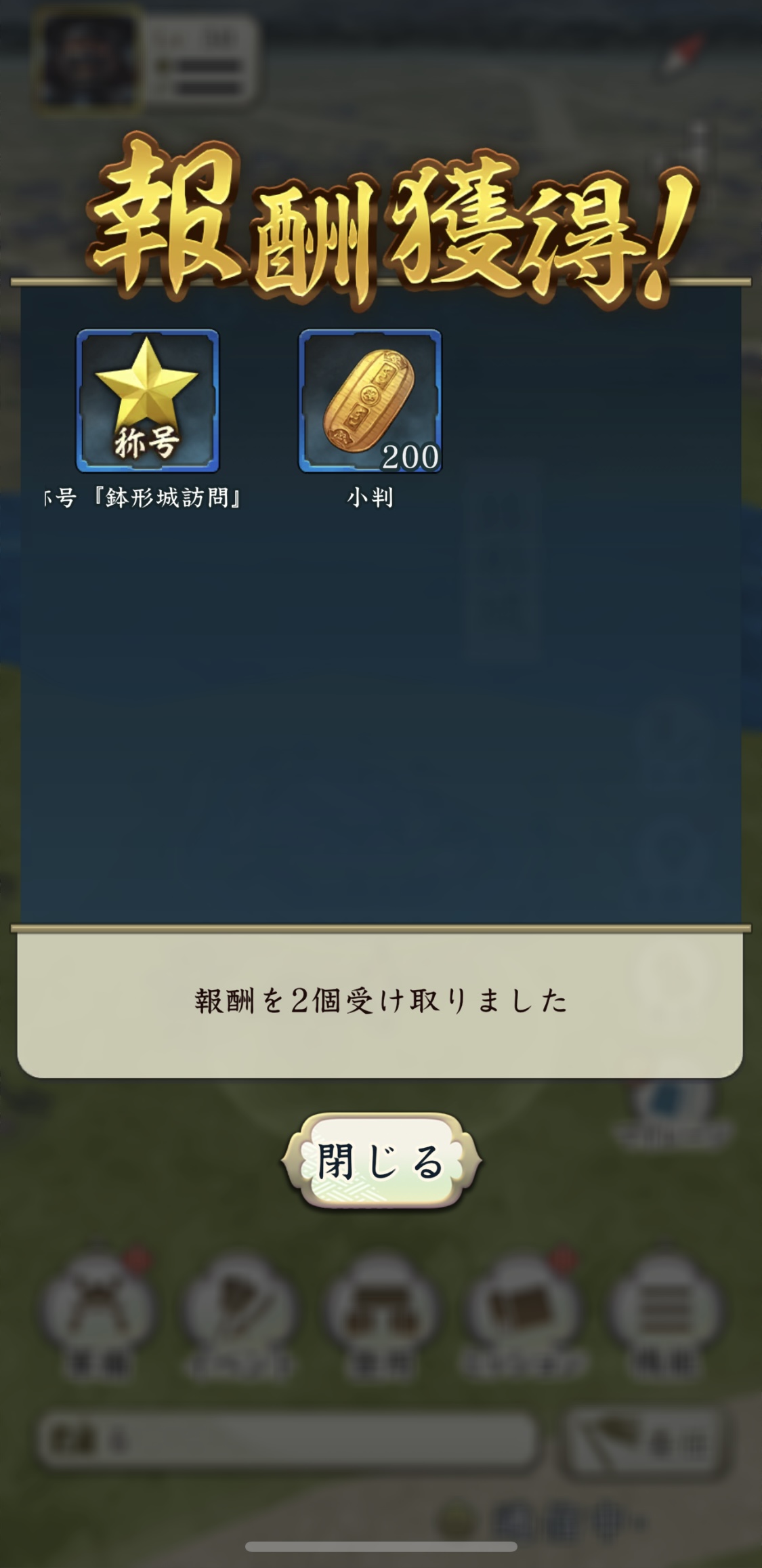Image resolution: width=762 pixels, height=1568 pixels.
Task: Tap the 称号 star reward icon
Action: coord(148,400)
